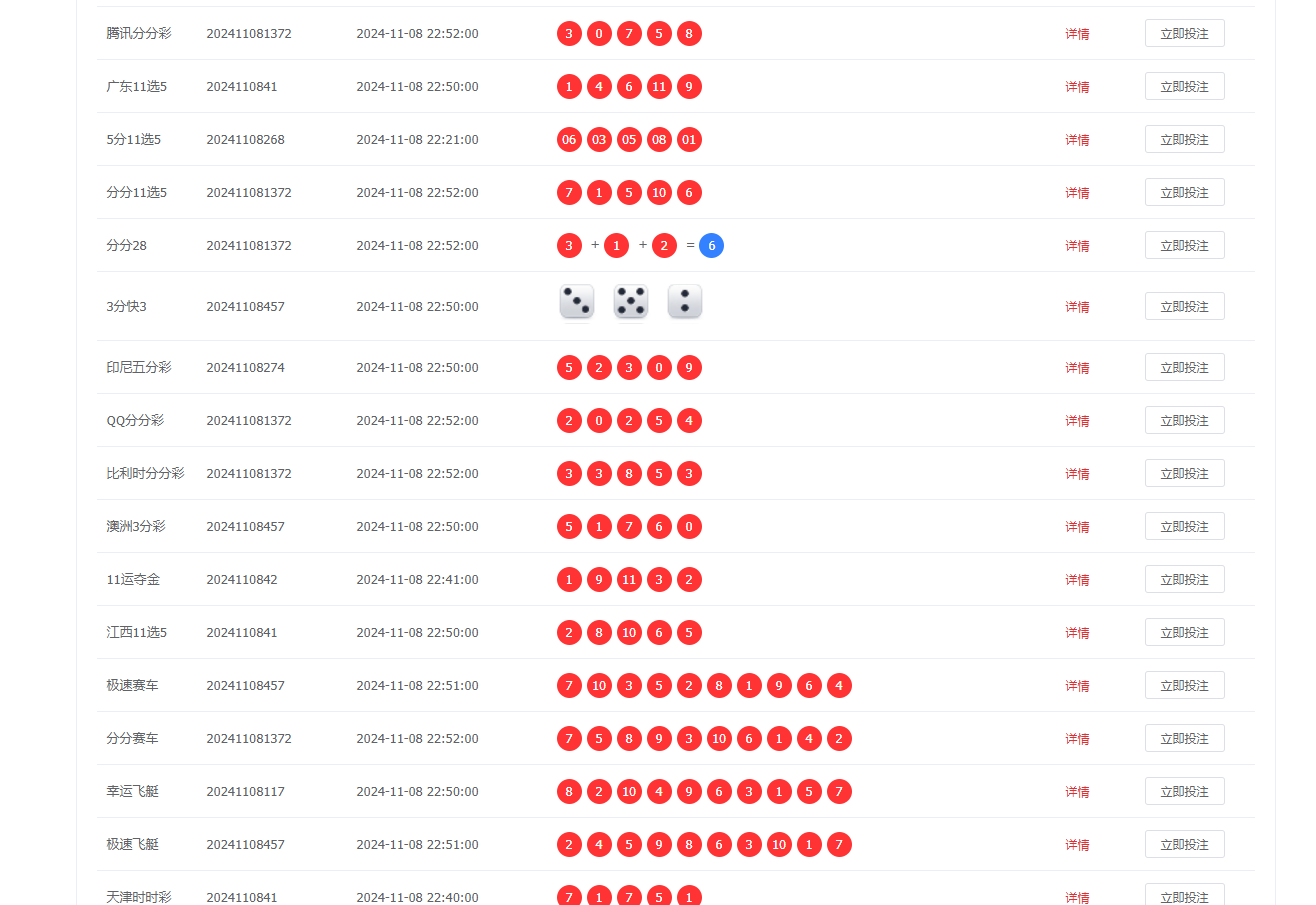The height and width of the screenshot is (905, 1316).
Task: Tap 立即投注 for 极速赛车
Action: pos(1184,686)
